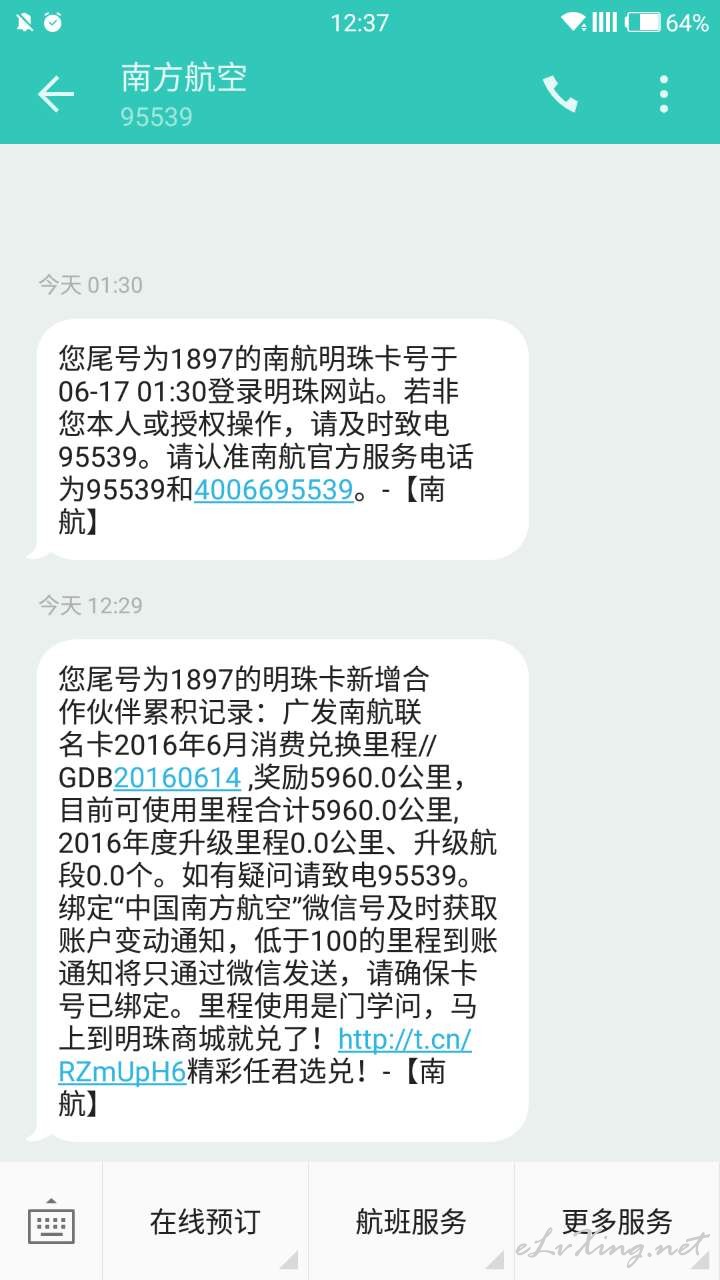The image size is (720, 1280).
Task: Go back from the 南方航空 conversation
Action: pyautogui.click(x=56, y=94)
